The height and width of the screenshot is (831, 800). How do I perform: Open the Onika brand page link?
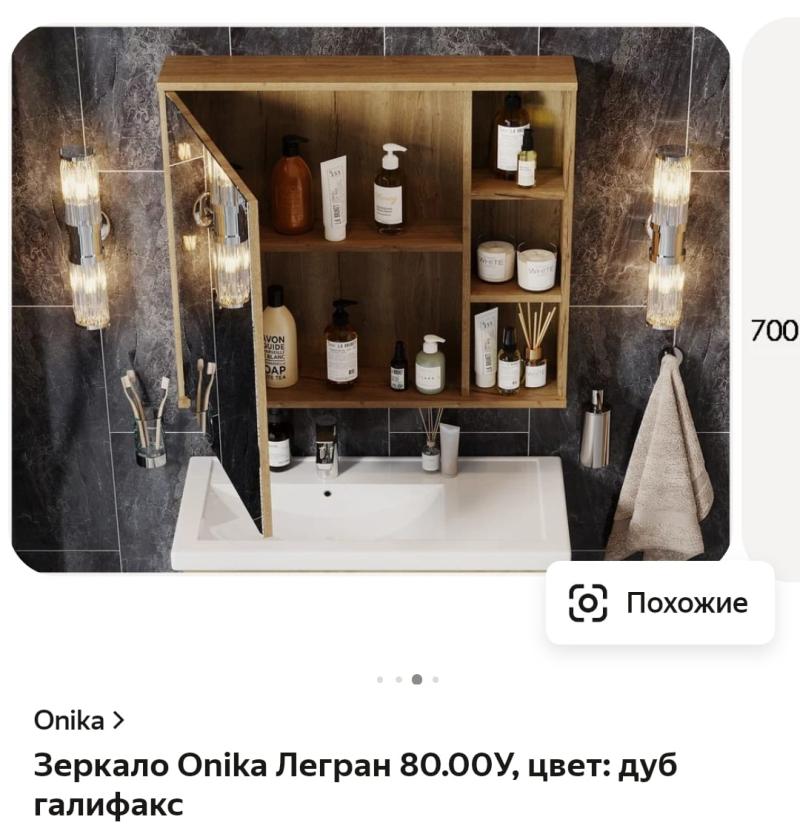point(78,719)
